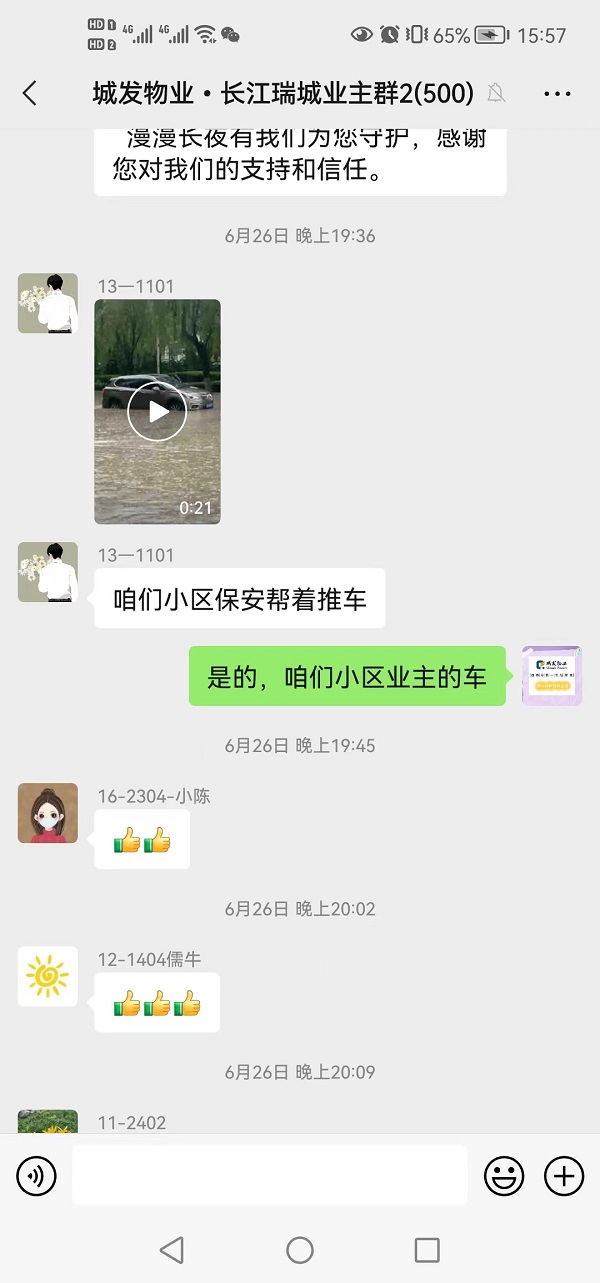View 12-1404儒牛's sun avatar profile
This screenshot has width=600, height=1283.
point(48,976)
